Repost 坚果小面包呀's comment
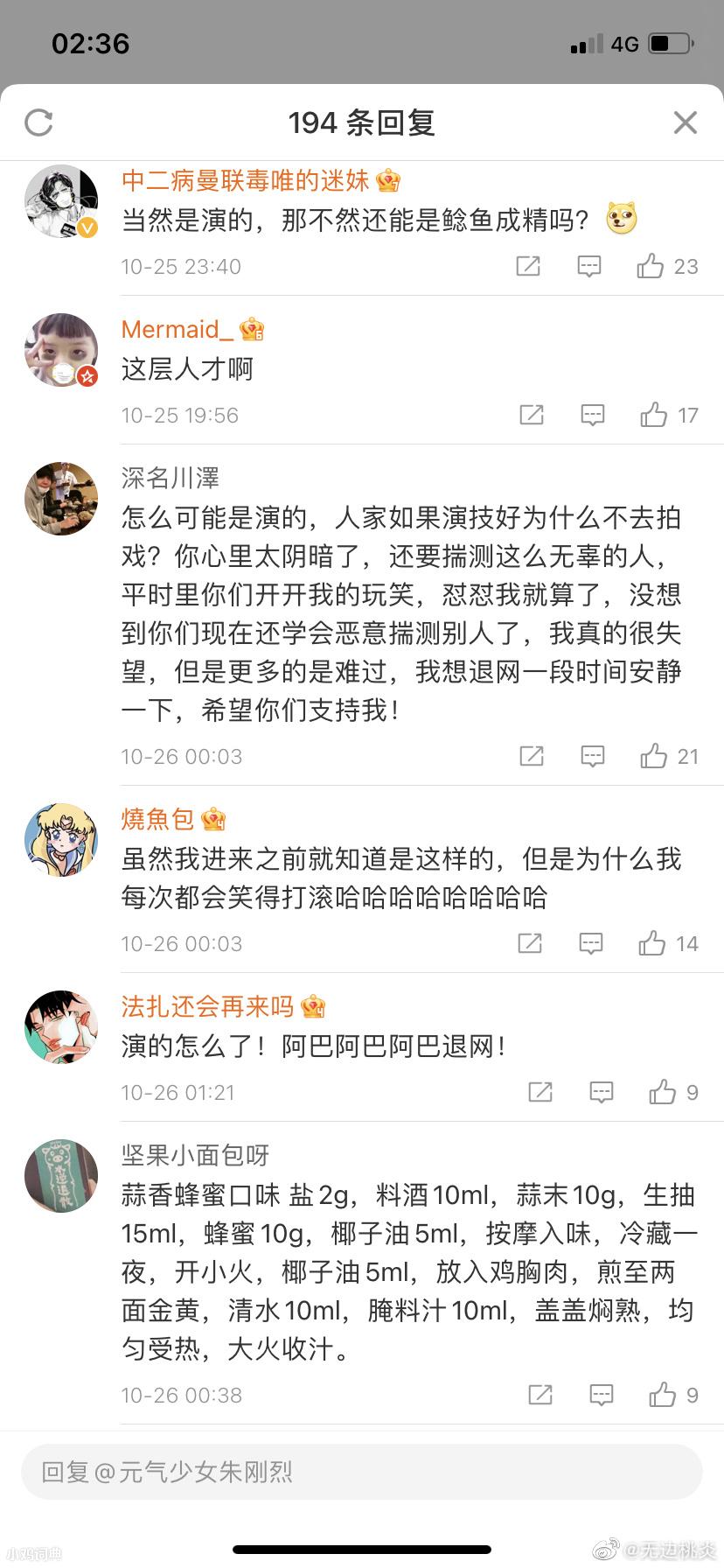This screenshot has width=724, height=1568. click(540, 1395)
